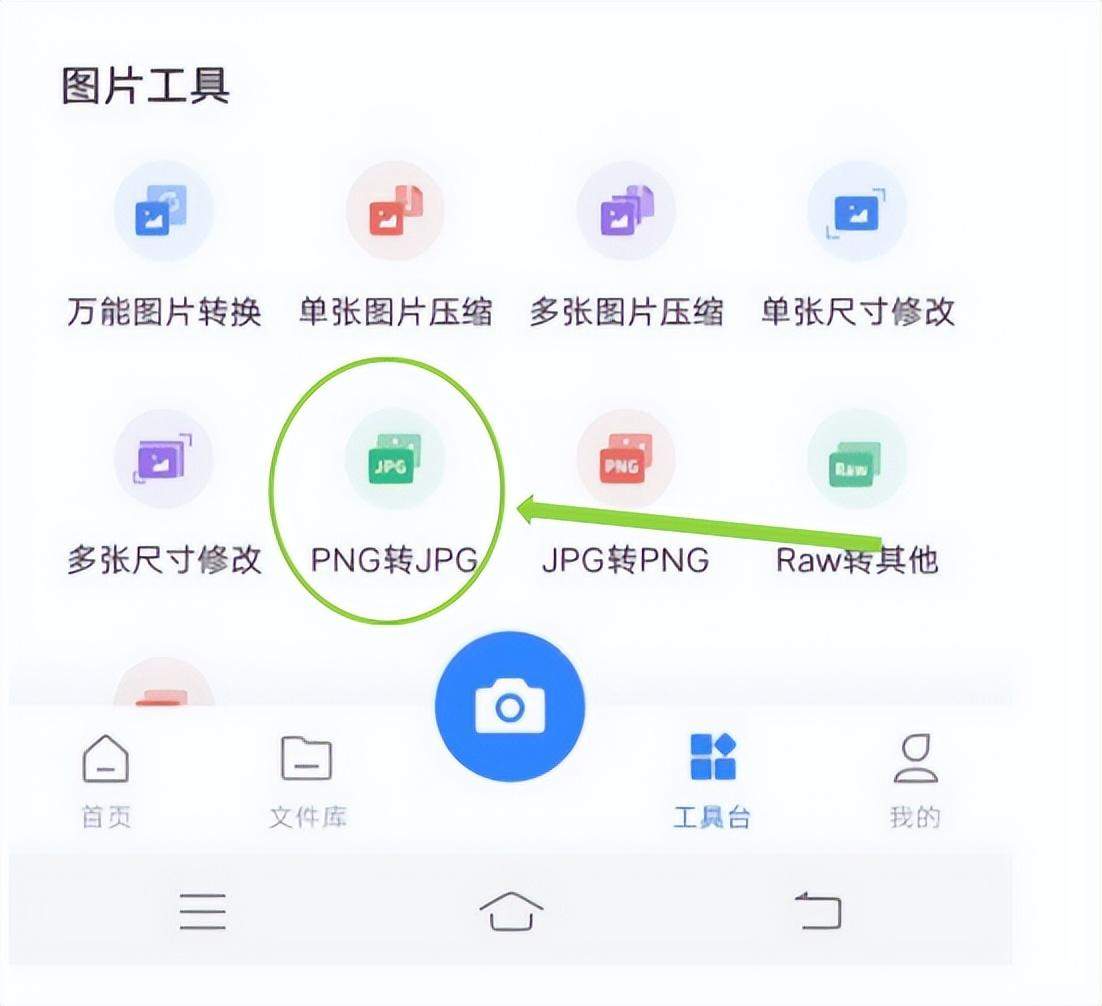This screenshot has height=1006, width=1102.
Task: Go to 文件库 tab
Action: click(x=307, y=780)
